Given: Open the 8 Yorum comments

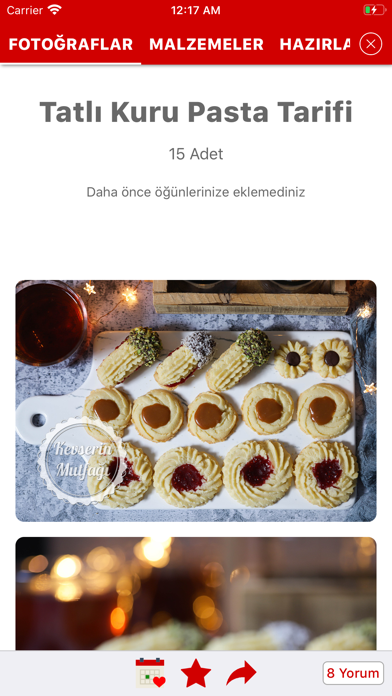Looking at the screenshot, I should (x=353, y=673).
